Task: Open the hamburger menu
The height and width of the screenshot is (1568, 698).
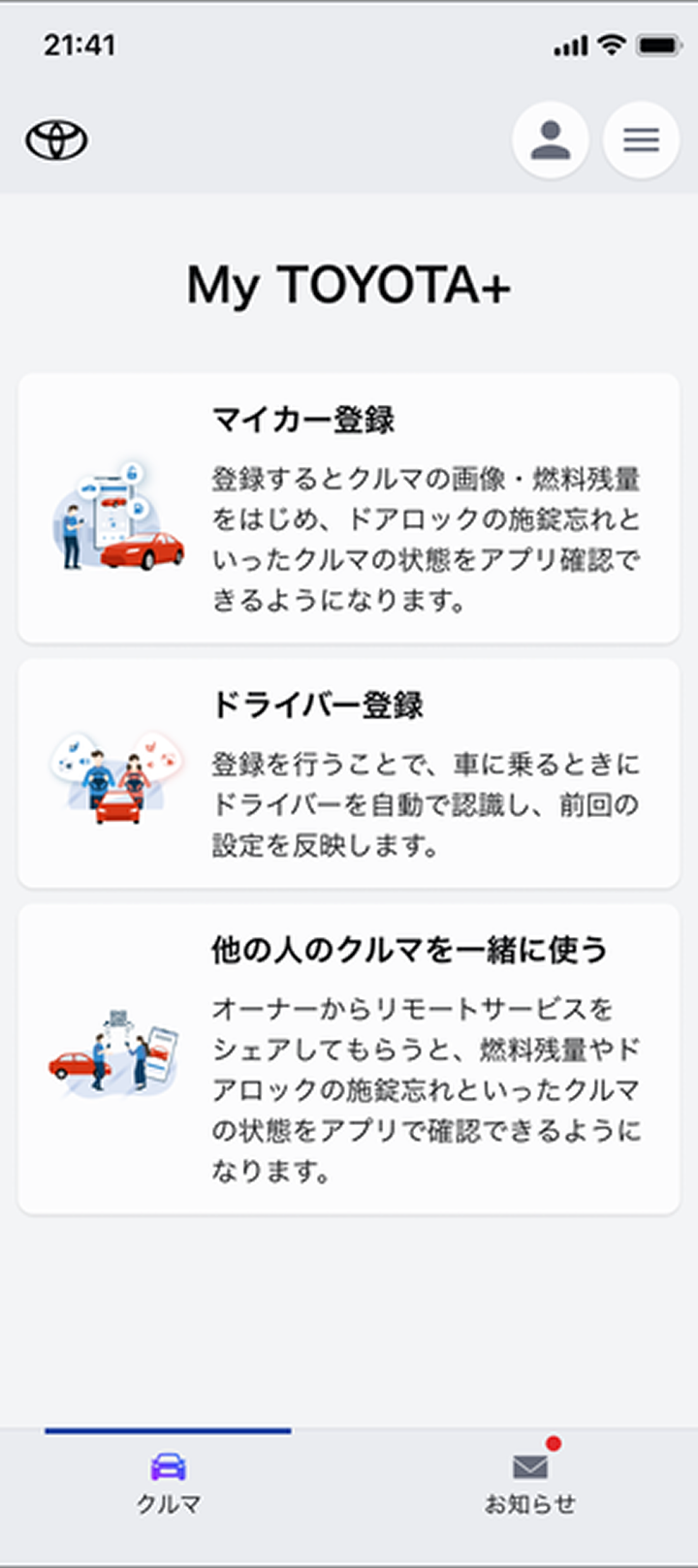Action: pyautogui.click(x=641, y=141)
